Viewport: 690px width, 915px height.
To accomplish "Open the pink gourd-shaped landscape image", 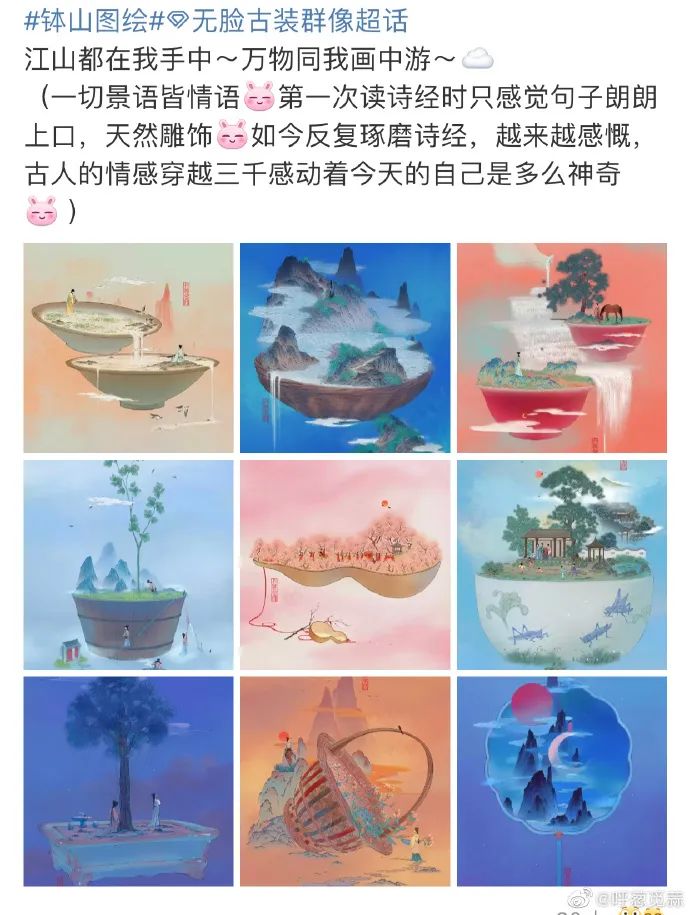I will click(345, 565).
